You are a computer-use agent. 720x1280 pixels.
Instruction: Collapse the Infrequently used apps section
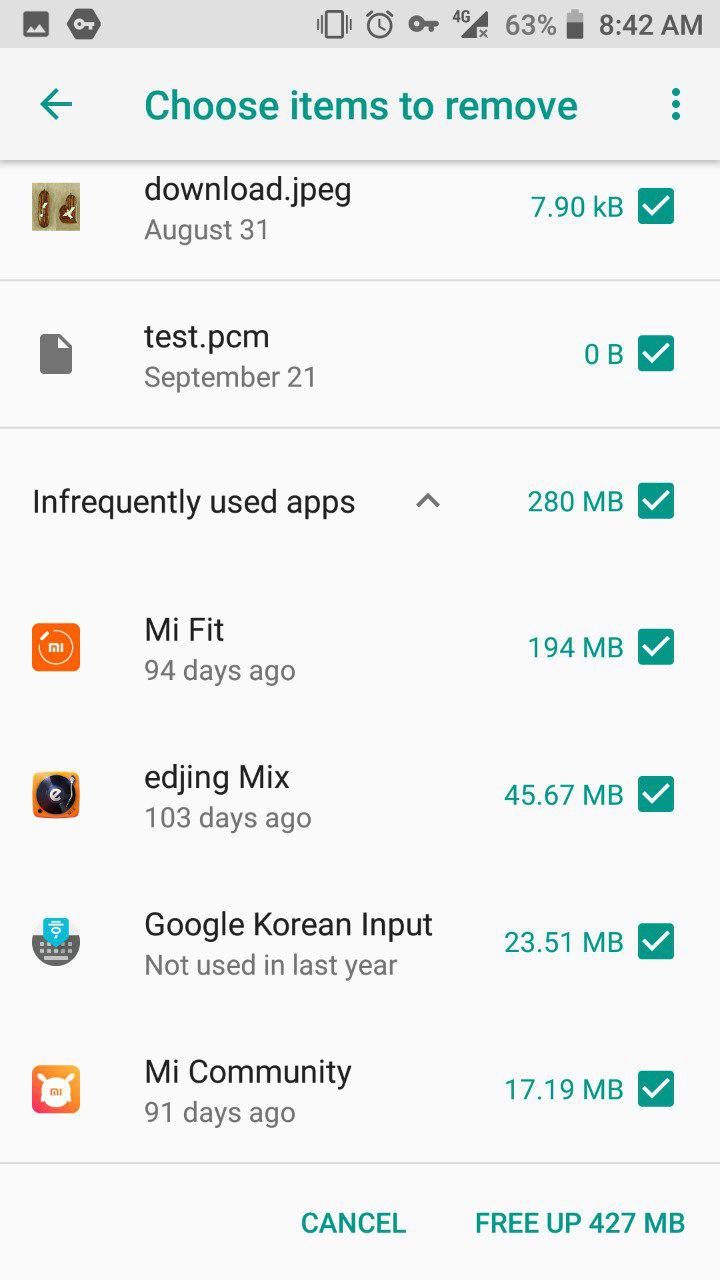click(428, 501)
